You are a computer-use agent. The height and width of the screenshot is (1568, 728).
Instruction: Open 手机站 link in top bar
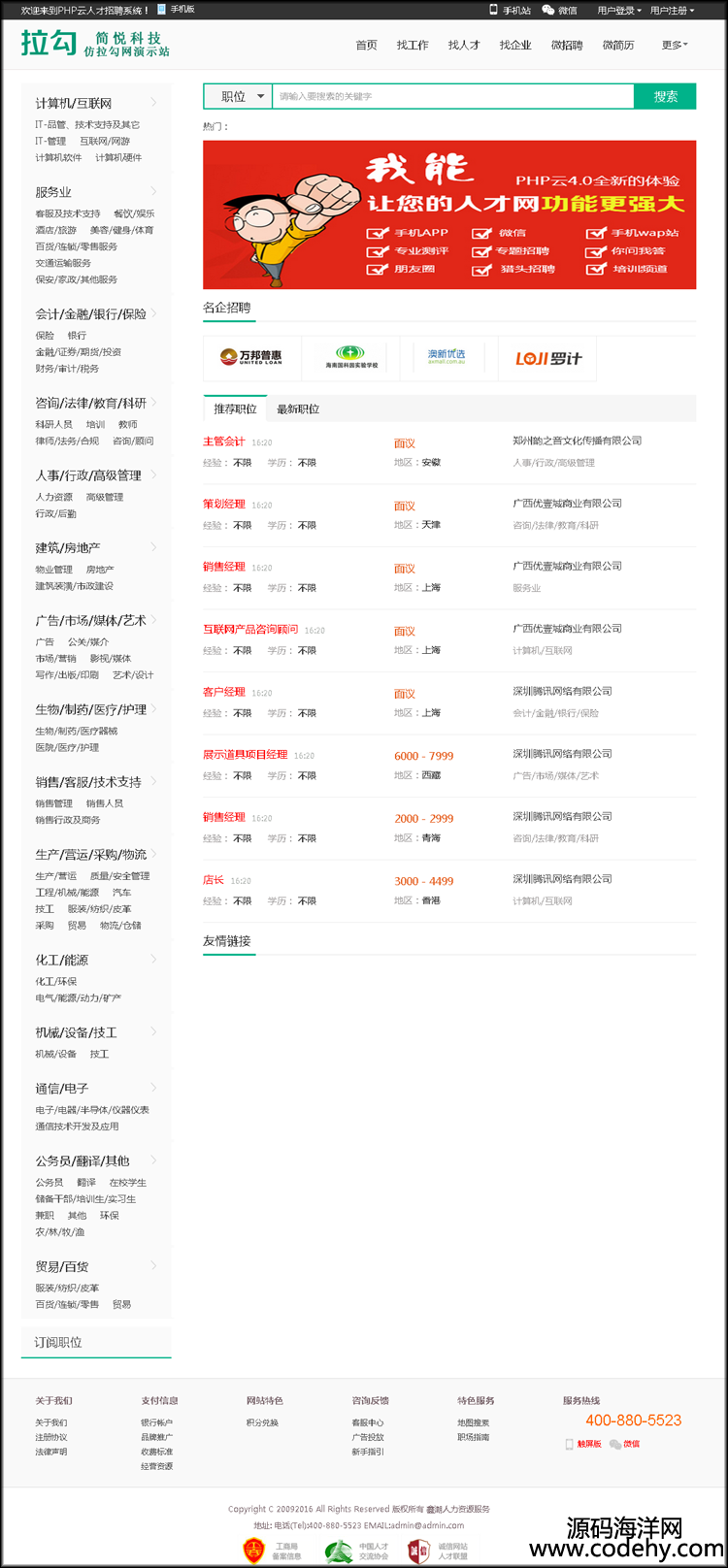pos(510,10)
